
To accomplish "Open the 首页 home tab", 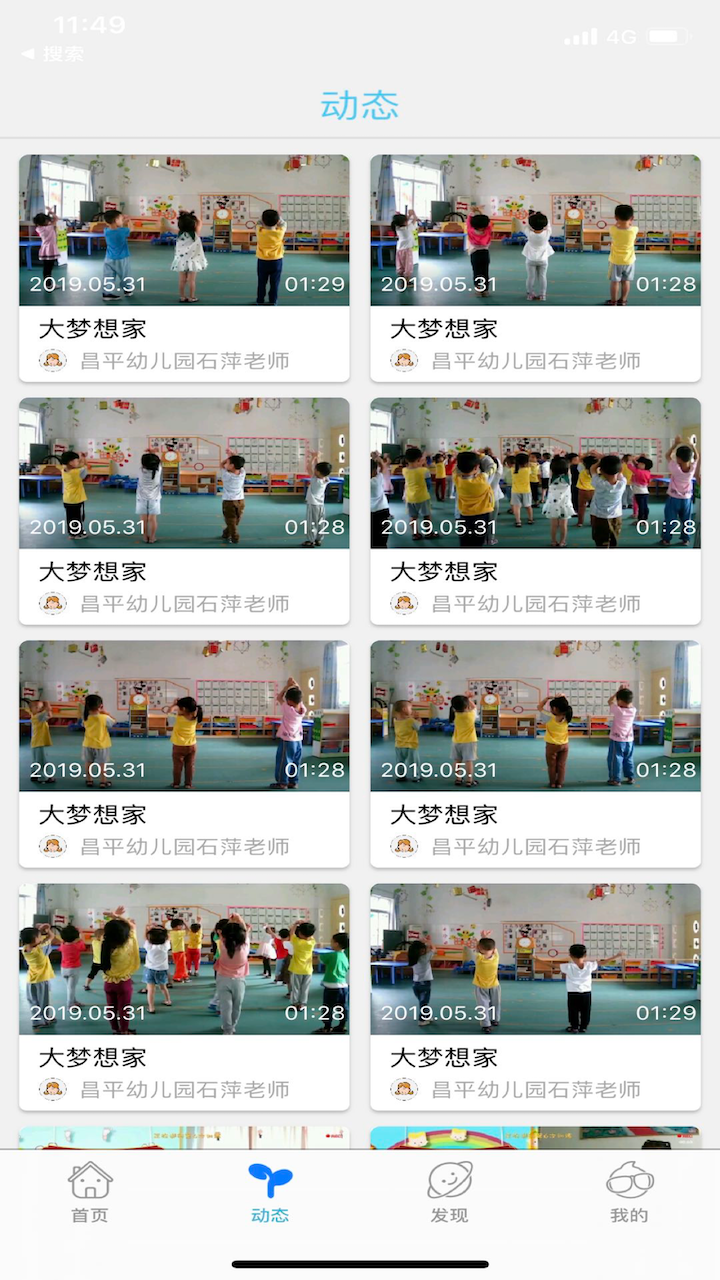I will [x=90, y=1193].
